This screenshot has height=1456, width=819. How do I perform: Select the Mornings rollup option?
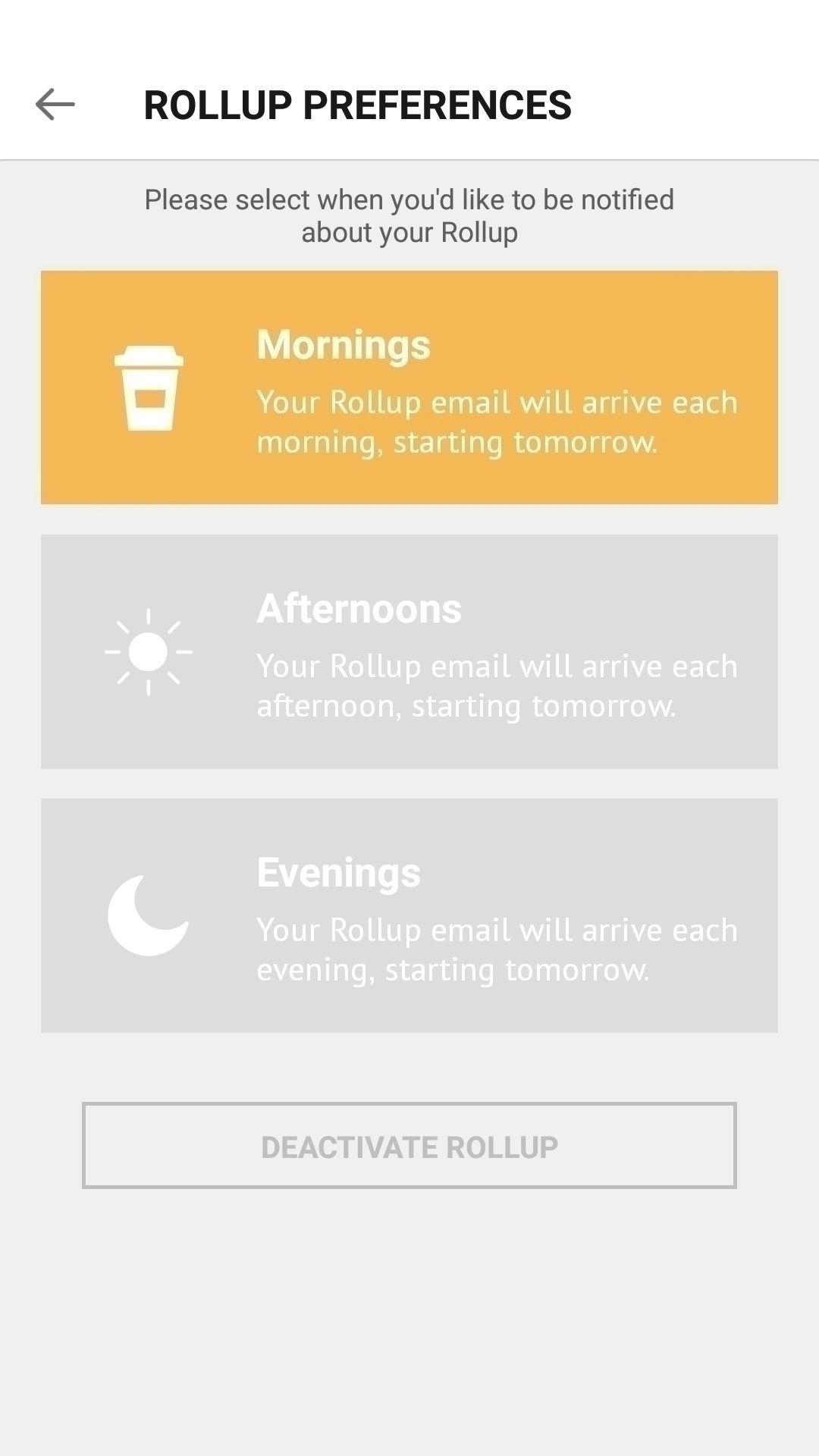point(409,388)
